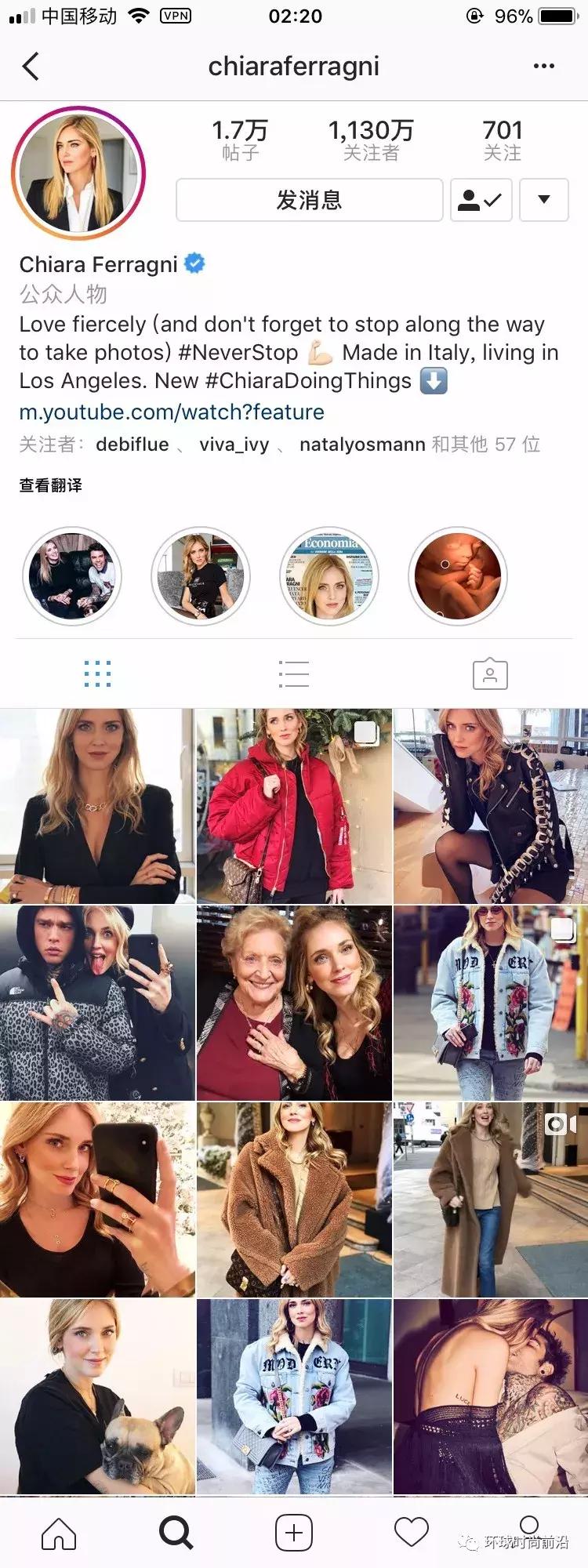This screenshot has height=1568, width=588.
Task: Open the 701 following list
Action: [x=502, y=140]
